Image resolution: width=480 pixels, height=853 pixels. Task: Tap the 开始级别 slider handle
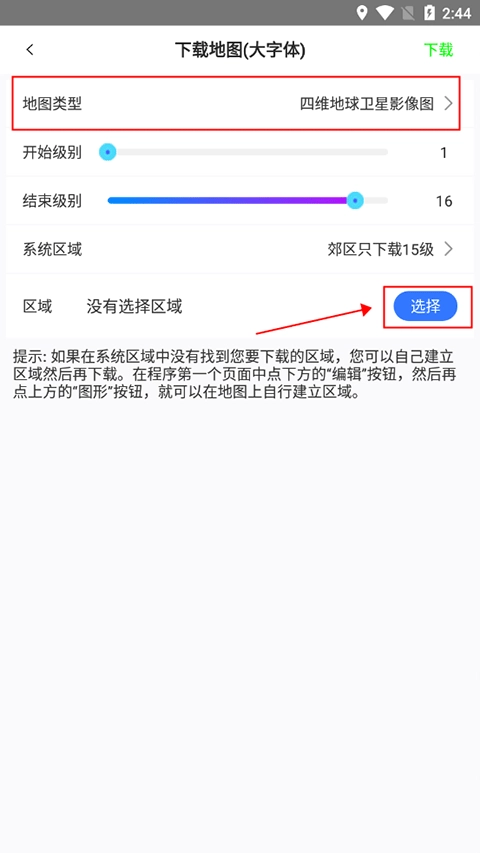pos(108,152)
